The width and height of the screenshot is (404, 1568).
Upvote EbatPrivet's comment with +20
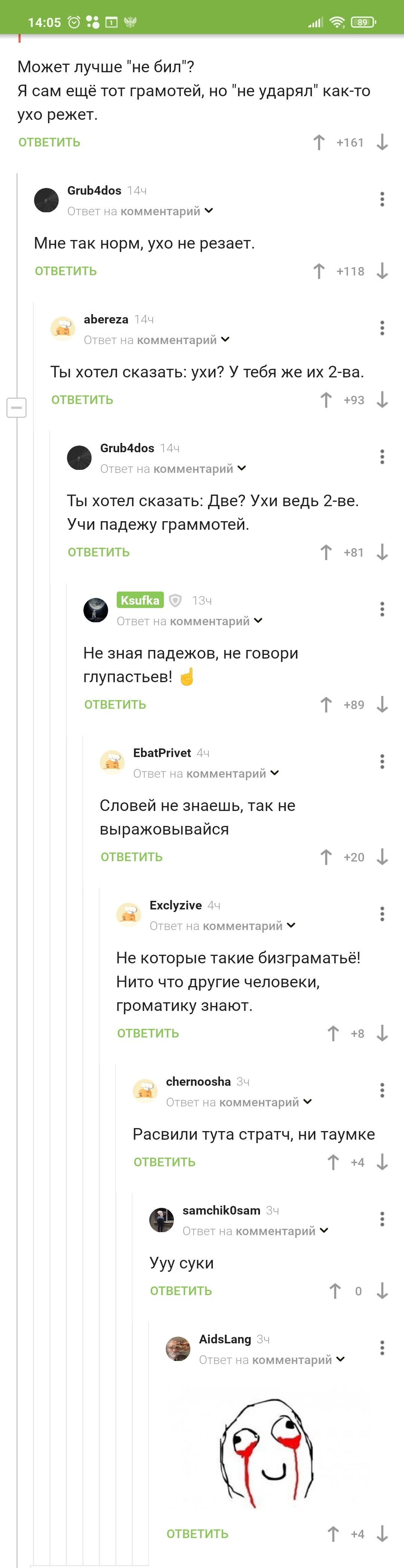tap(326, 856)
